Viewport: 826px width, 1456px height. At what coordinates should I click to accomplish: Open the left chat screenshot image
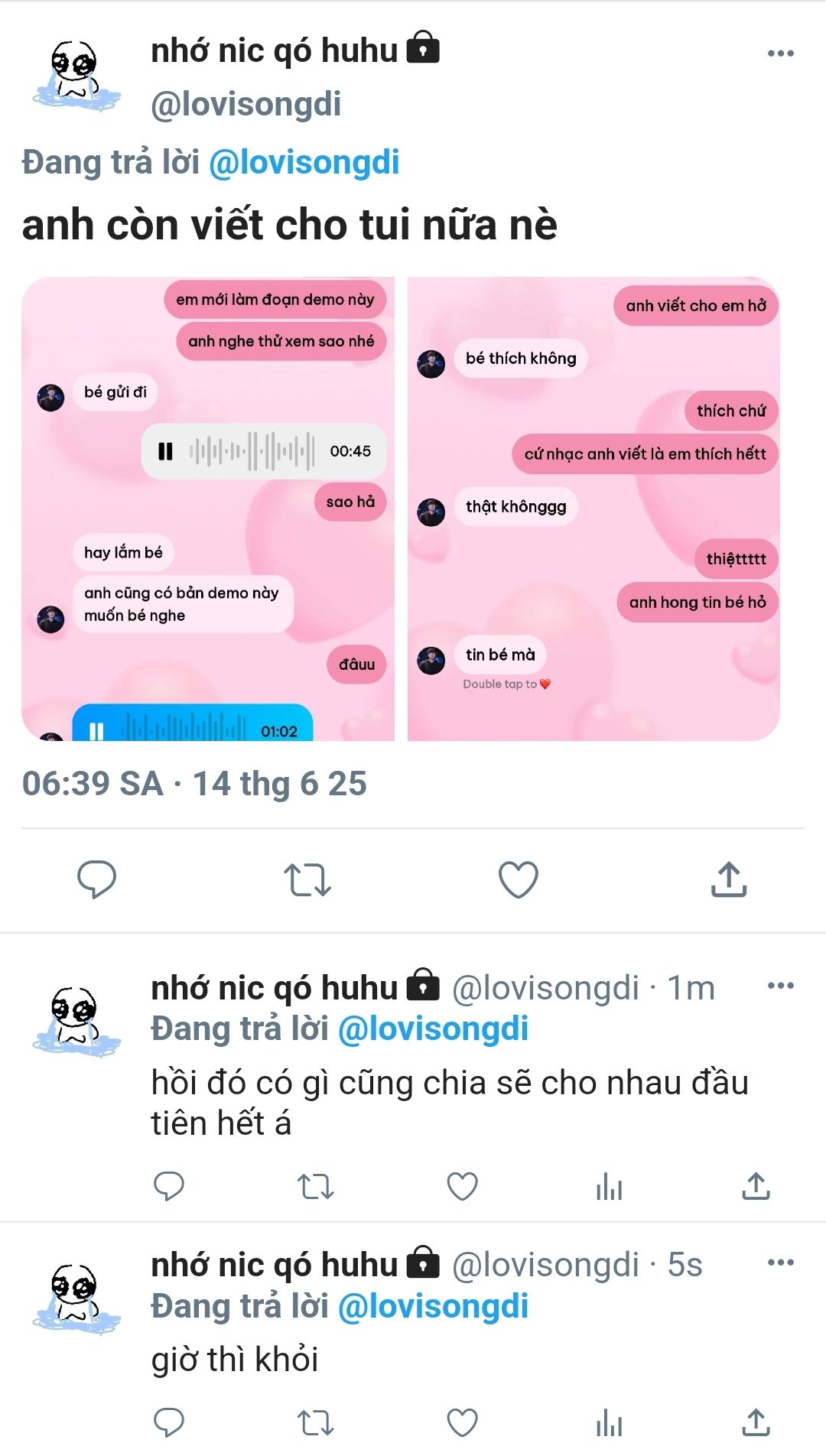(x=208, y=509)
